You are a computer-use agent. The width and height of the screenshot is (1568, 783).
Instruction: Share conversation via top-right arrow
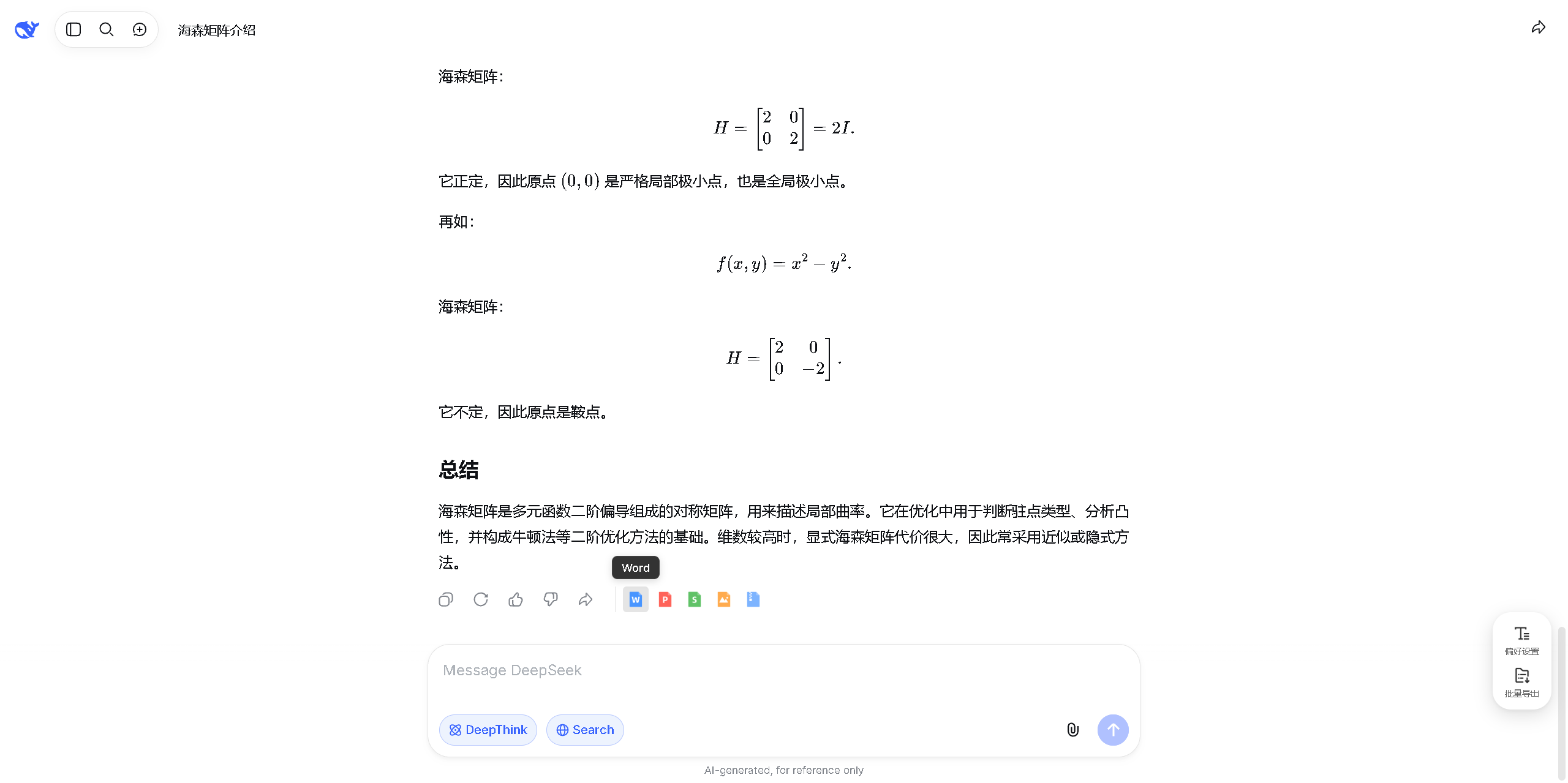[x=1538, y=28]
